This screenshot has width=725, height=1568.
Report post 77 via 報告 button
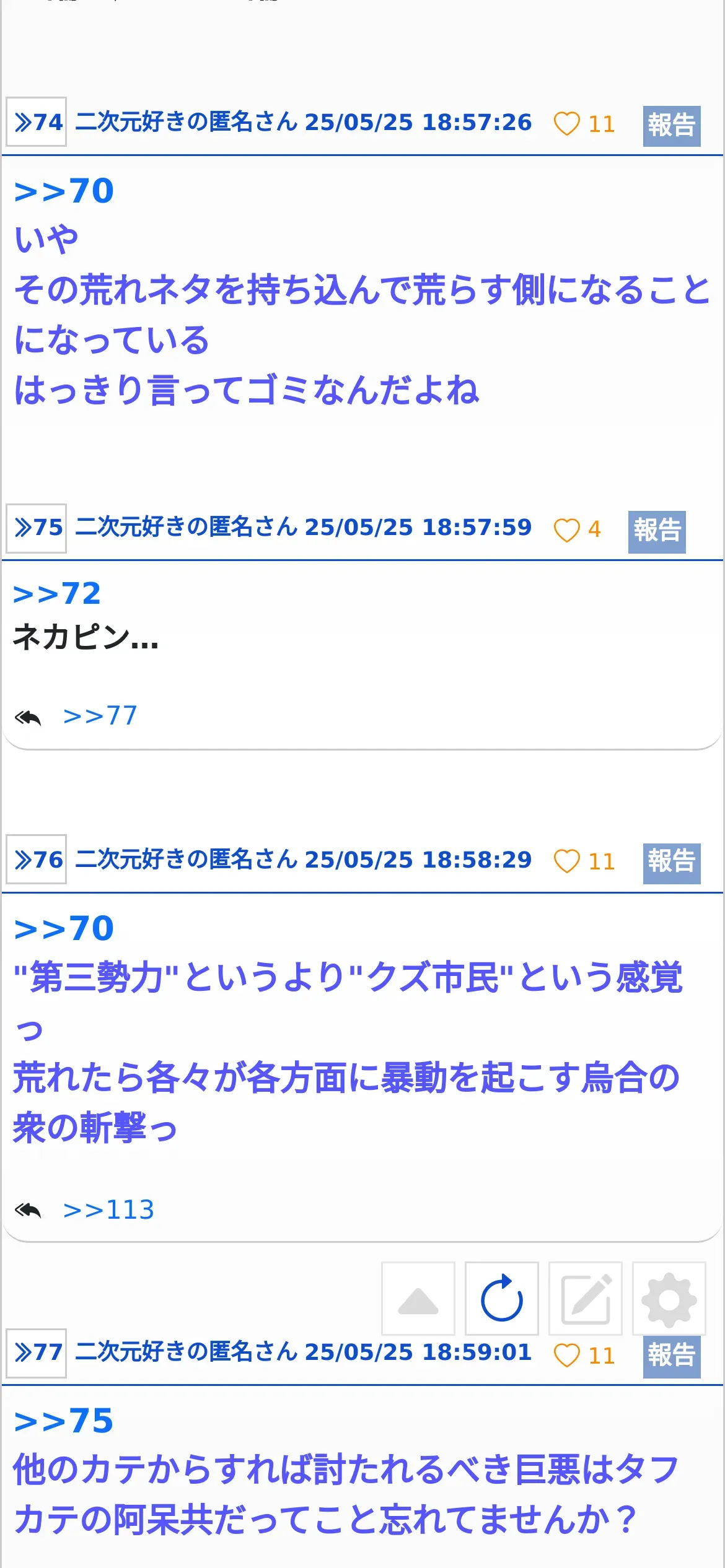click(672, 1357)
